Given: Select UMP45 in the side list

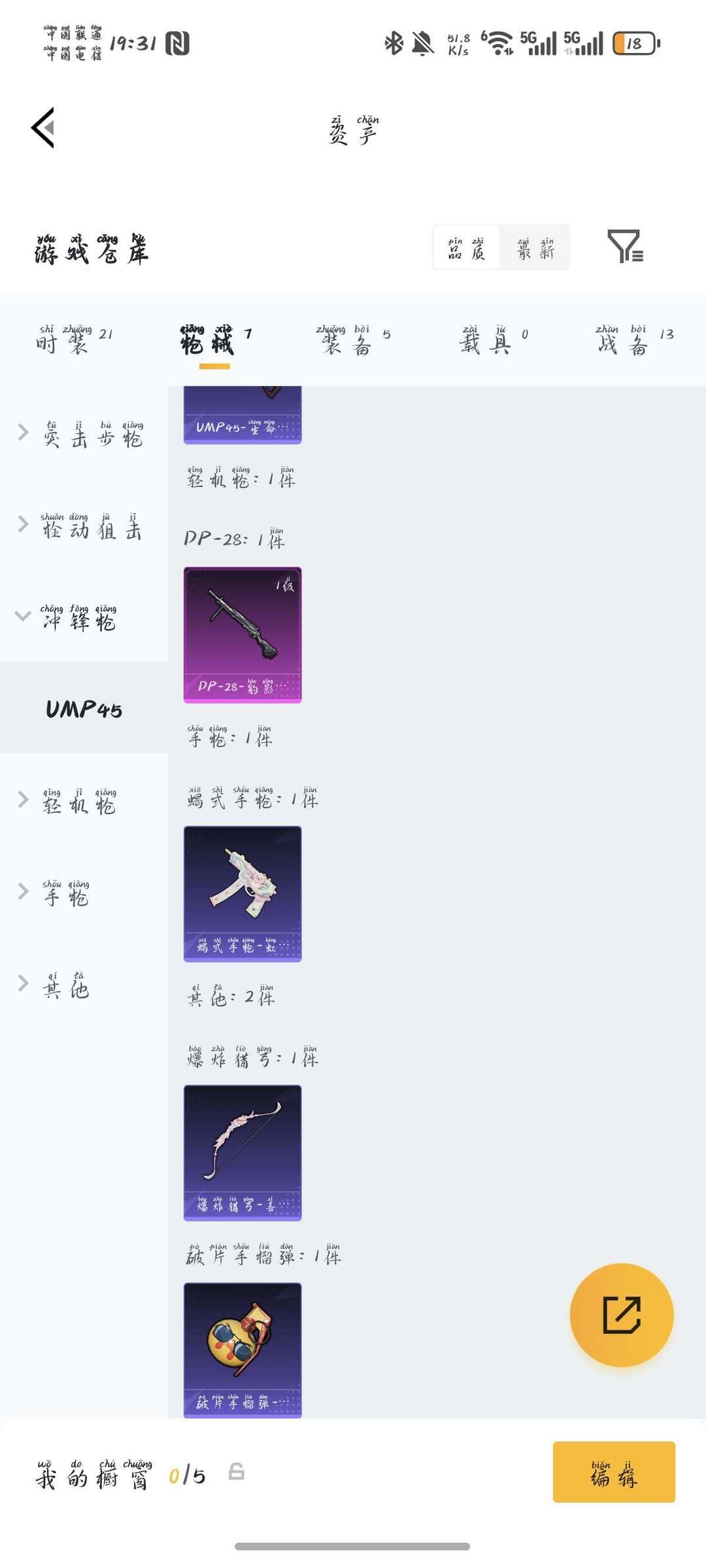Looking at the screenshot, I should tap(84, 709).
